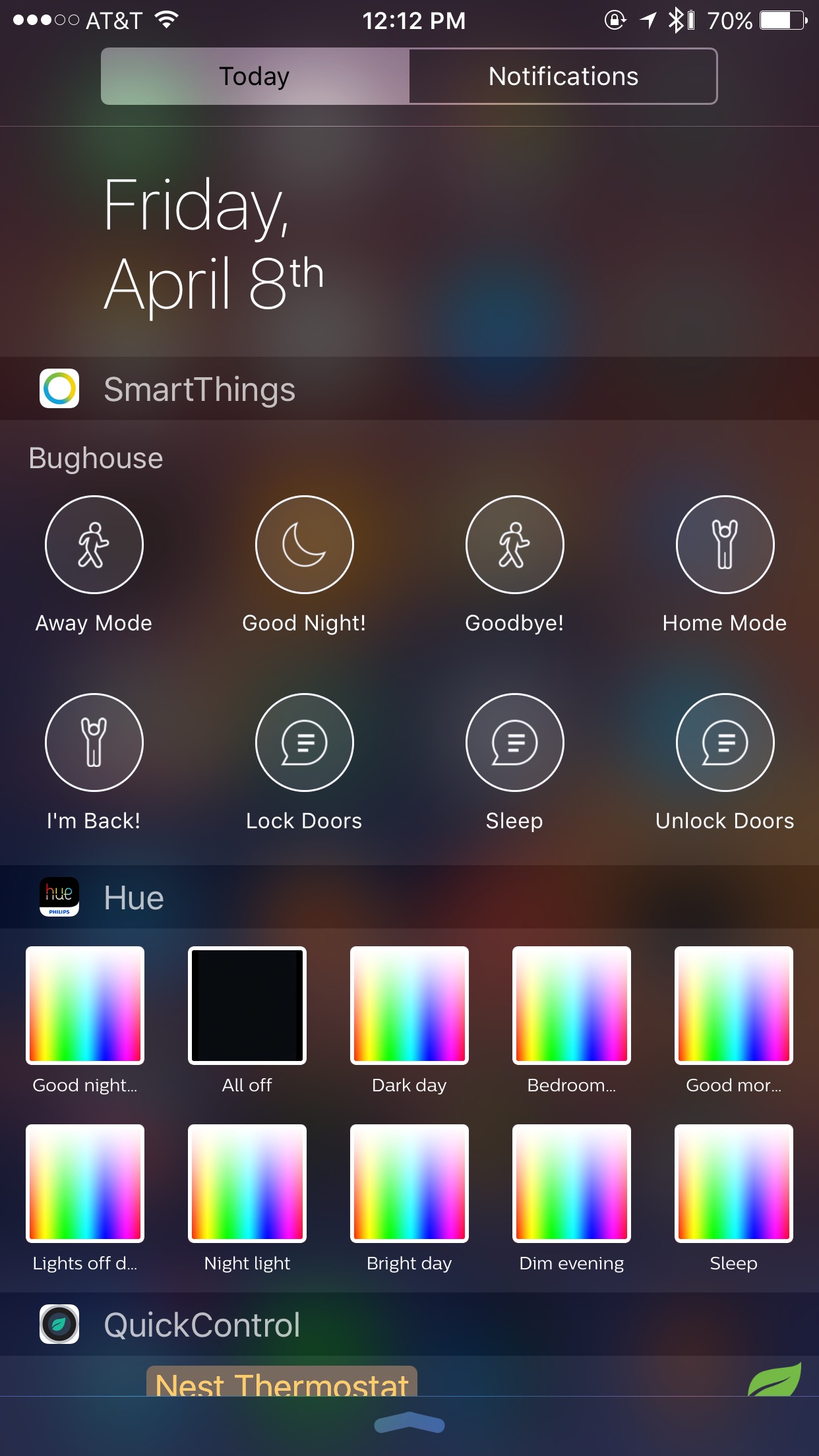Image resolution: width=819 pixels, height=1456 pixels.
Task: Run SmartThings Sleep routine
Action: pyautogui.click(x=514, y=743)
